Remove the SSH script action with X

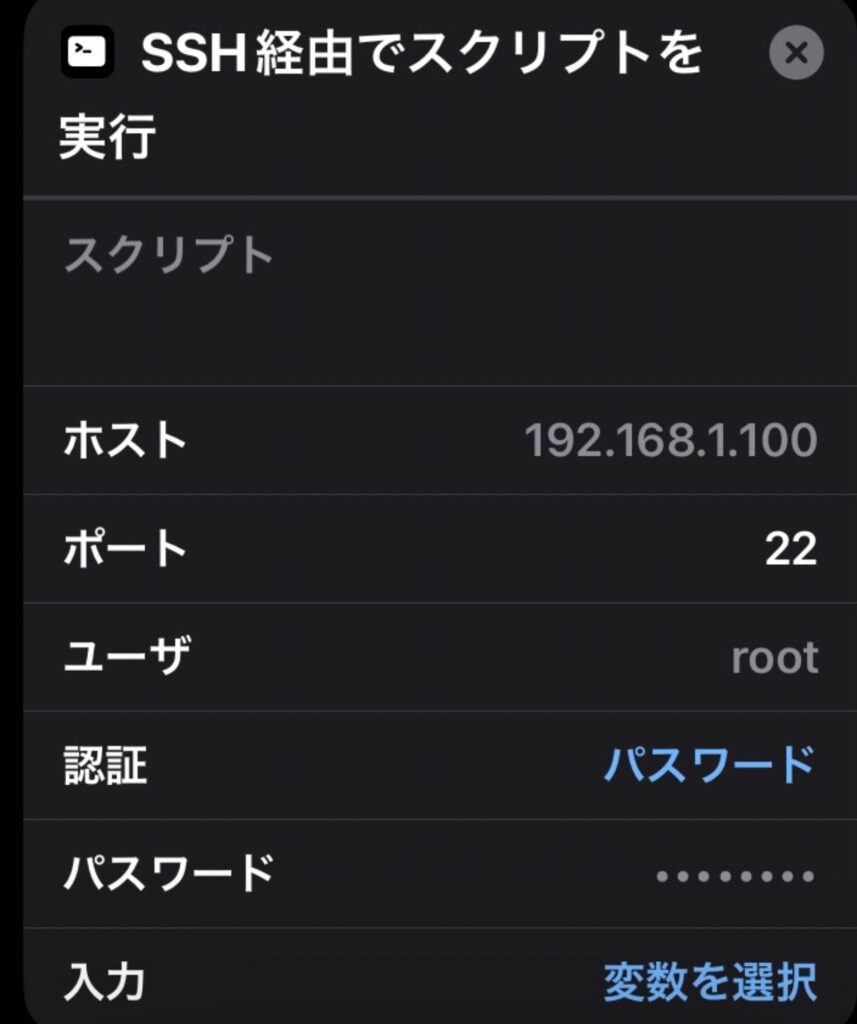pos(796,53)
